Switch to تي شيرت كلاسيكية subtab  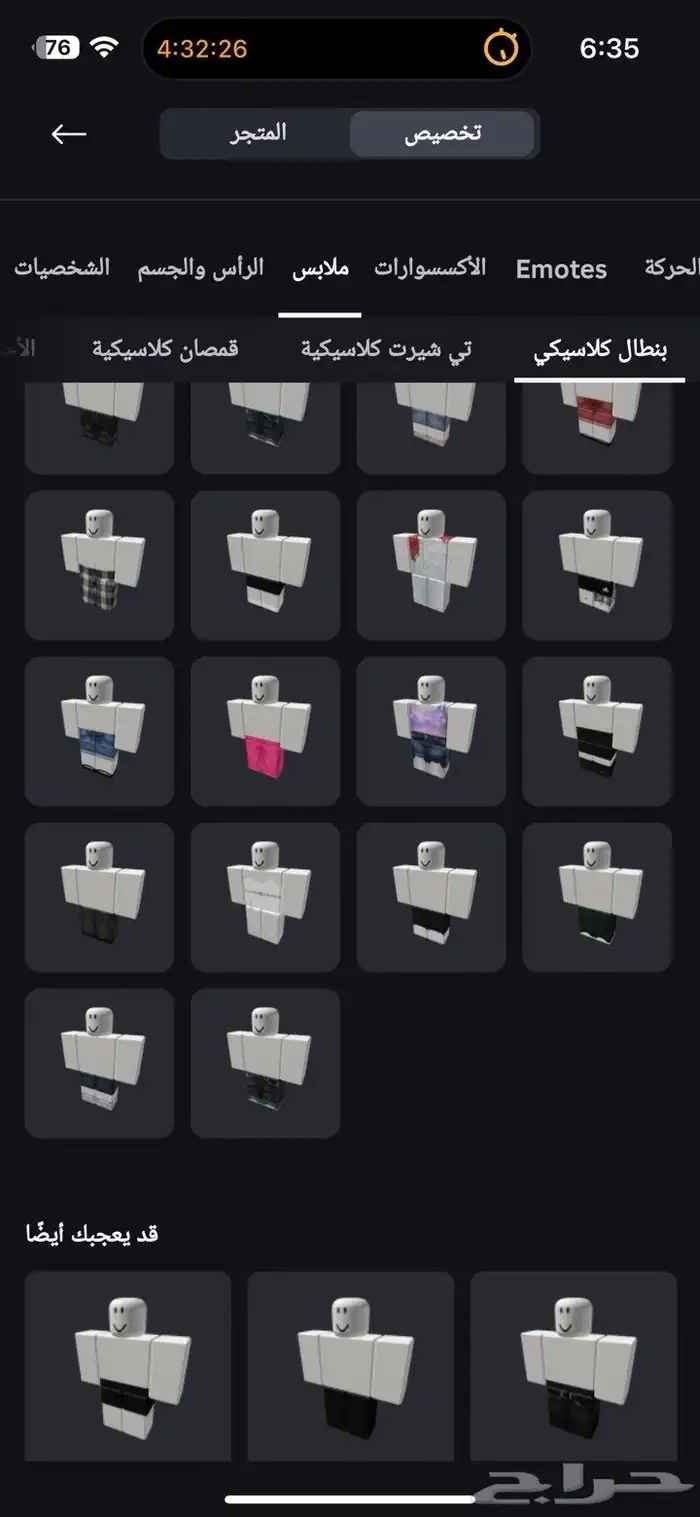[x=386, y=350]
